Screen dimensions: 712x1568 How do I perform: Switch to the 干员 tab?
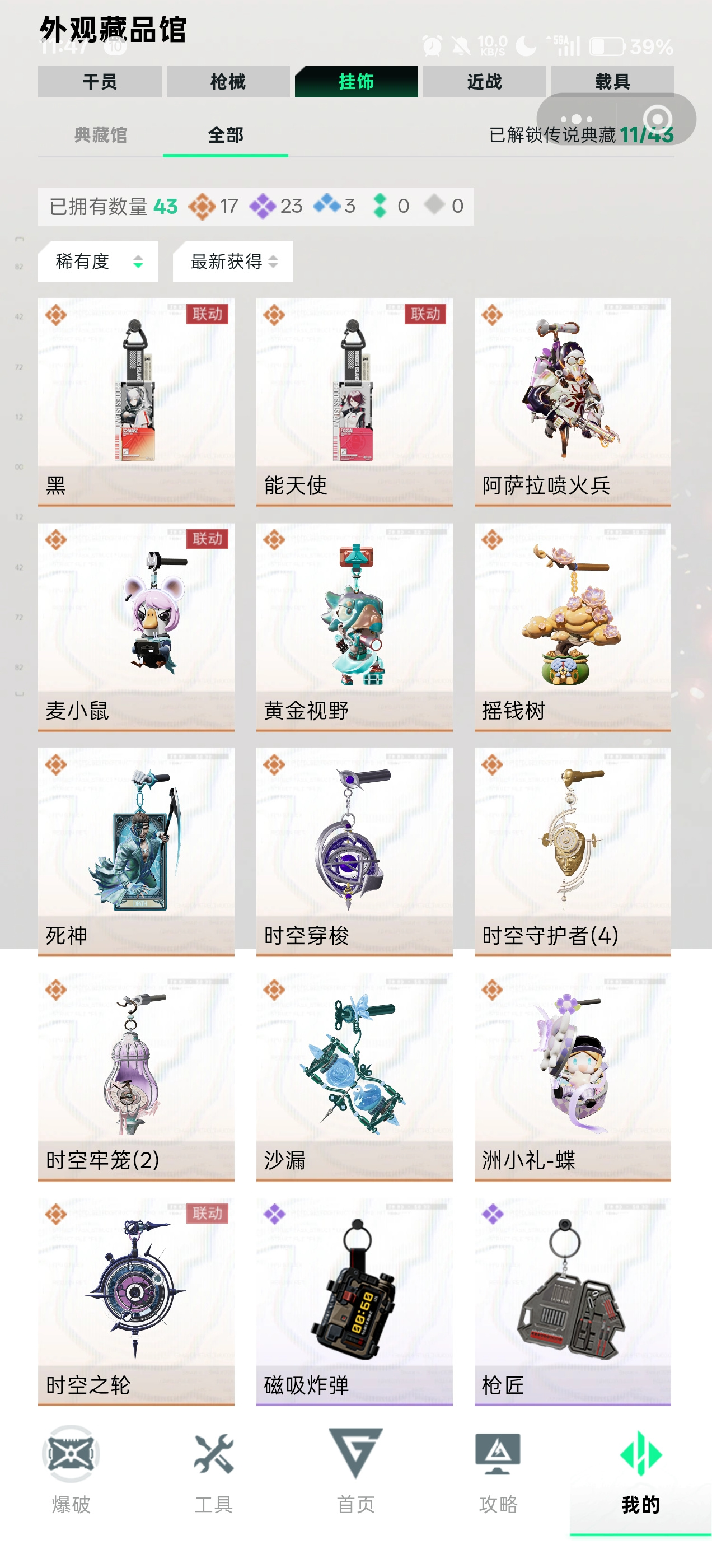pos(100,82)
